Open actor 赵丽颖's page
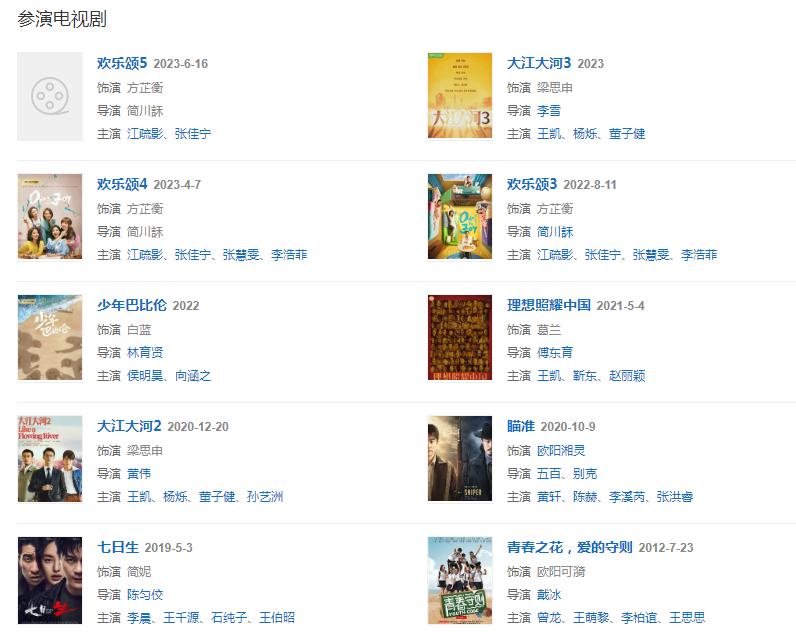 pos(627,376)
